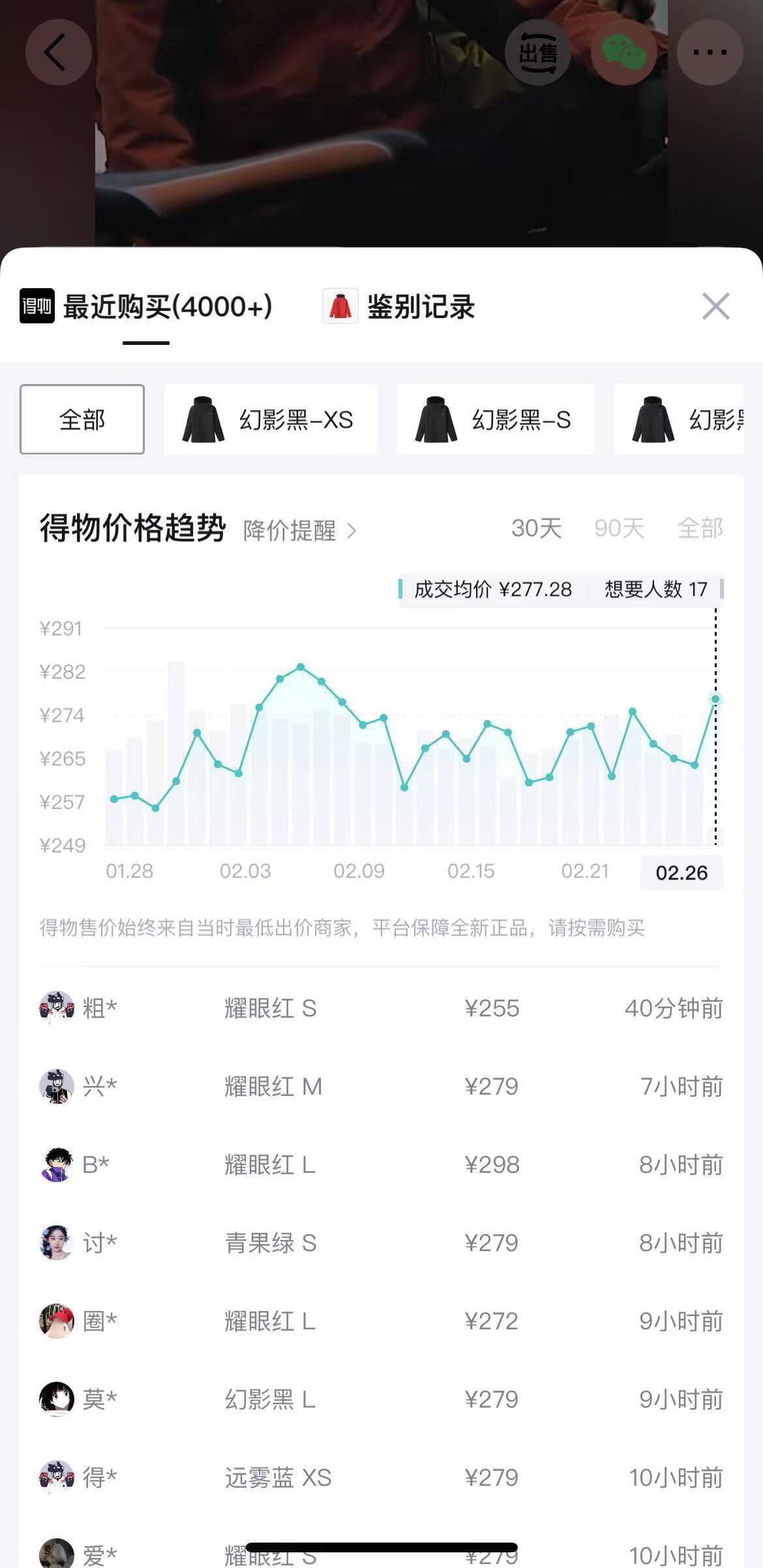
Task: Open 降价提醒 price drop alert
Action: (x=299, y=530)
